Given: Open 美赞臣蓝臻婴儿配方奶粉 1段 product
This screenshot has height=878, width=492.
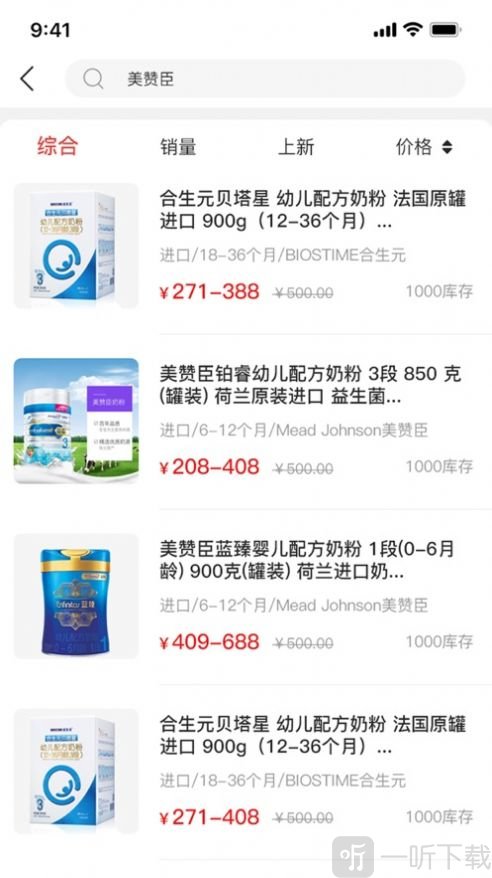Looking at the screenshot, I should 246,596.
